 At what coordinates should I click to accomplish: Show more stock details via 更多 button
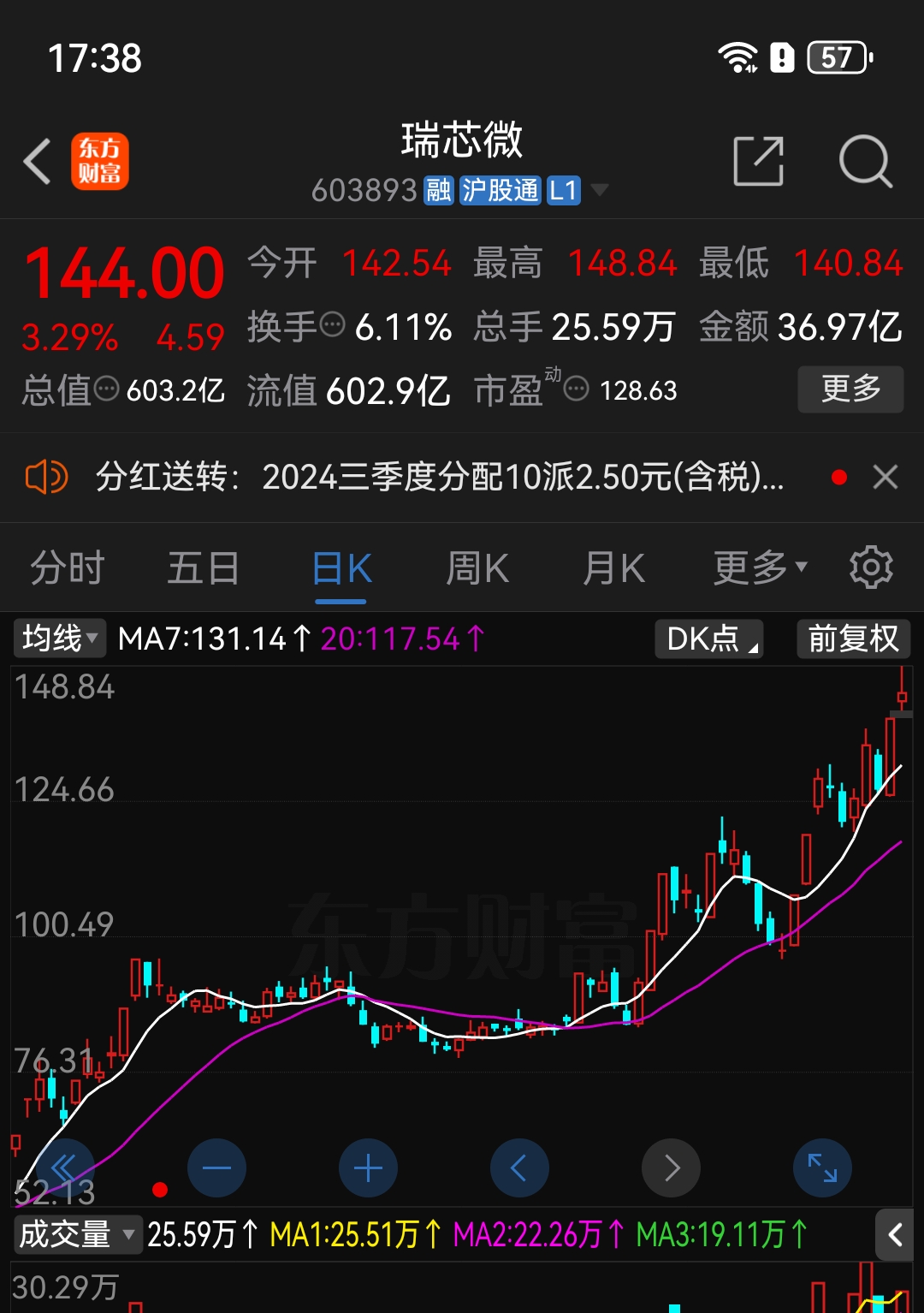[x=850, y=389]
